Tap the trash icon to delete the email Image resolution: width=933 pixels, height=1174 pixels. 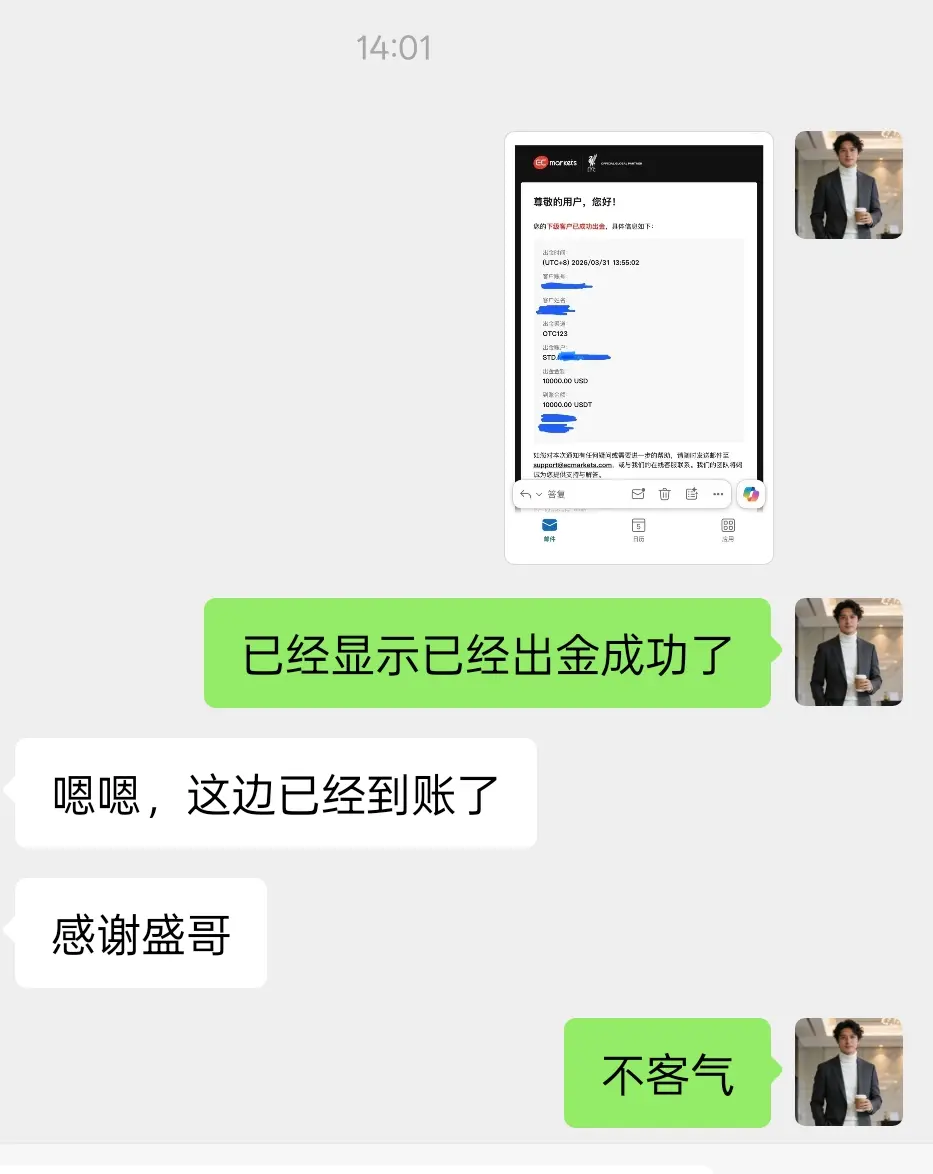[664, 494]
